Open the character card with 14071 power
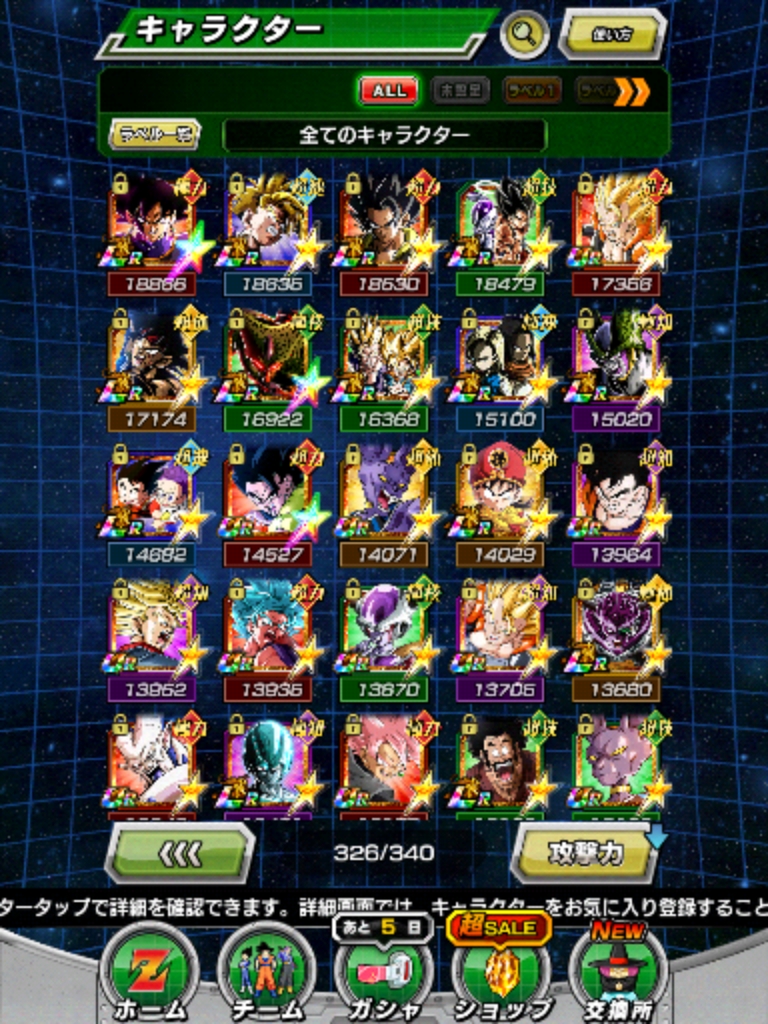This screenshot has height=1024, width=768. pyautogui.click(x=384, y=500)
